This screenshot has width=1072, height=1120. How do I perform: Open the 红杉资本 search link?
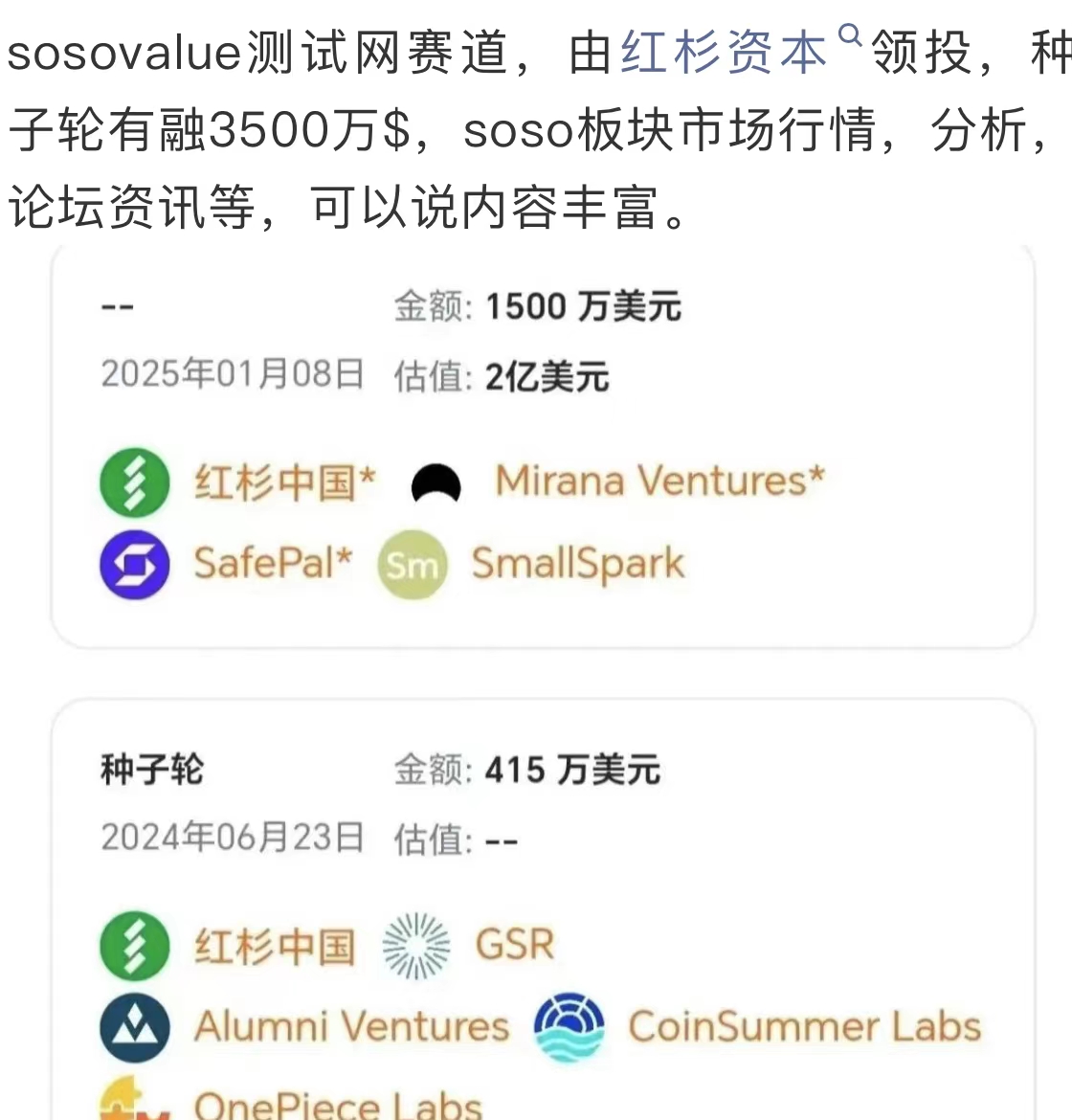pyautogui.click(x=725, y=53)
